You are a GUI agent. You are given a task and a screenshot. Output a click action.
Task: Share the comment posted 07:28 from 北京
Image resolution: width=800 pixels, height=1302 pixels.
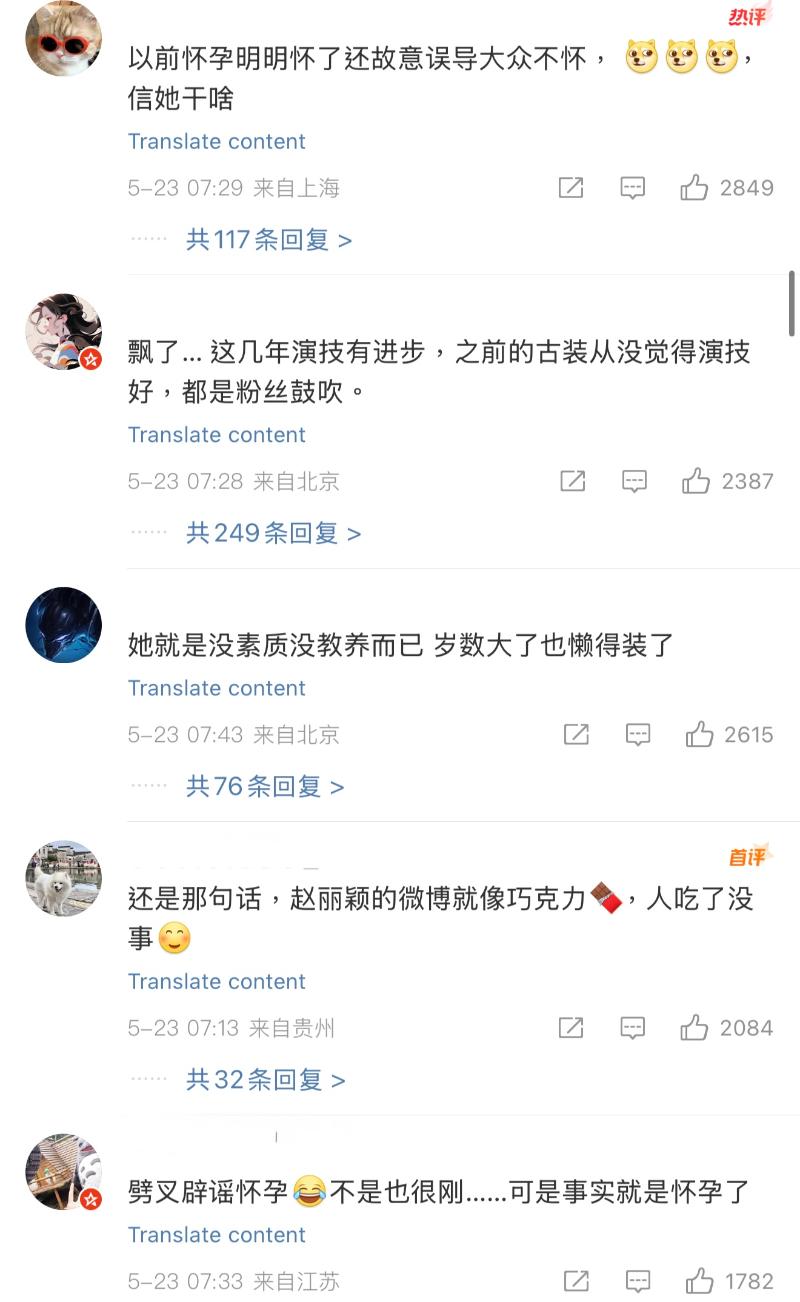(x=572, y=481)
